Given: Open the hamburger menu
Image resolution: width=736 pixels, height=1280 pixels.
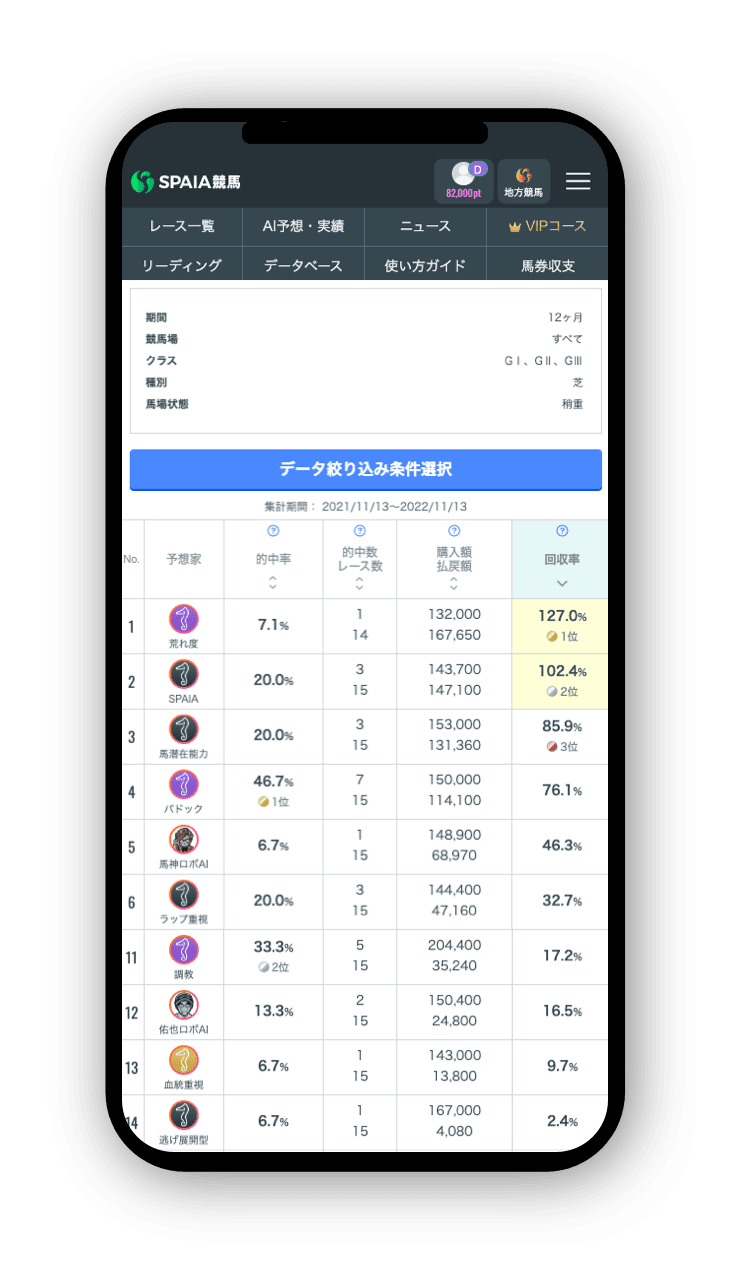Looking at the screenshot, I should click(x=578, y=181).
